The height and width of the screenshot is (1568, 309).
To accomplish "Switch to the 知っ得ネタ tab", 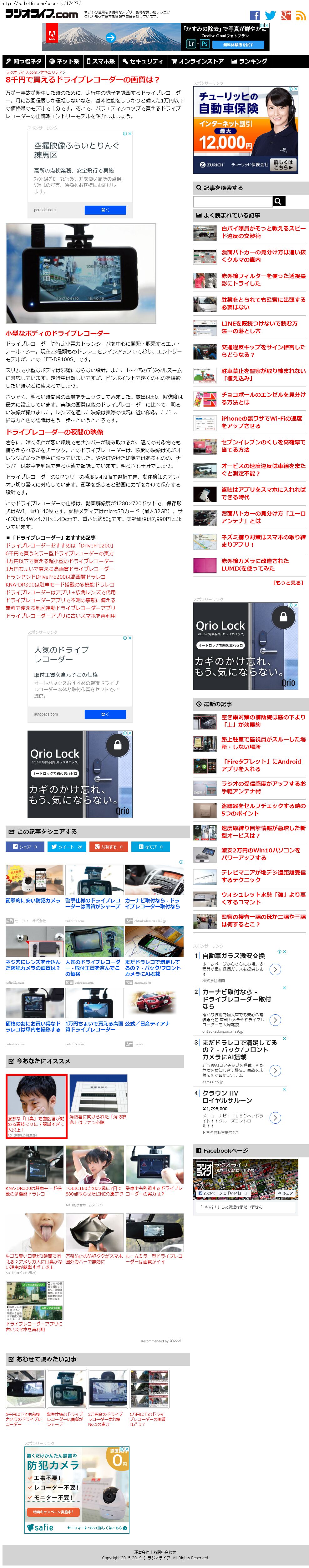I will (x=24, y=61).
